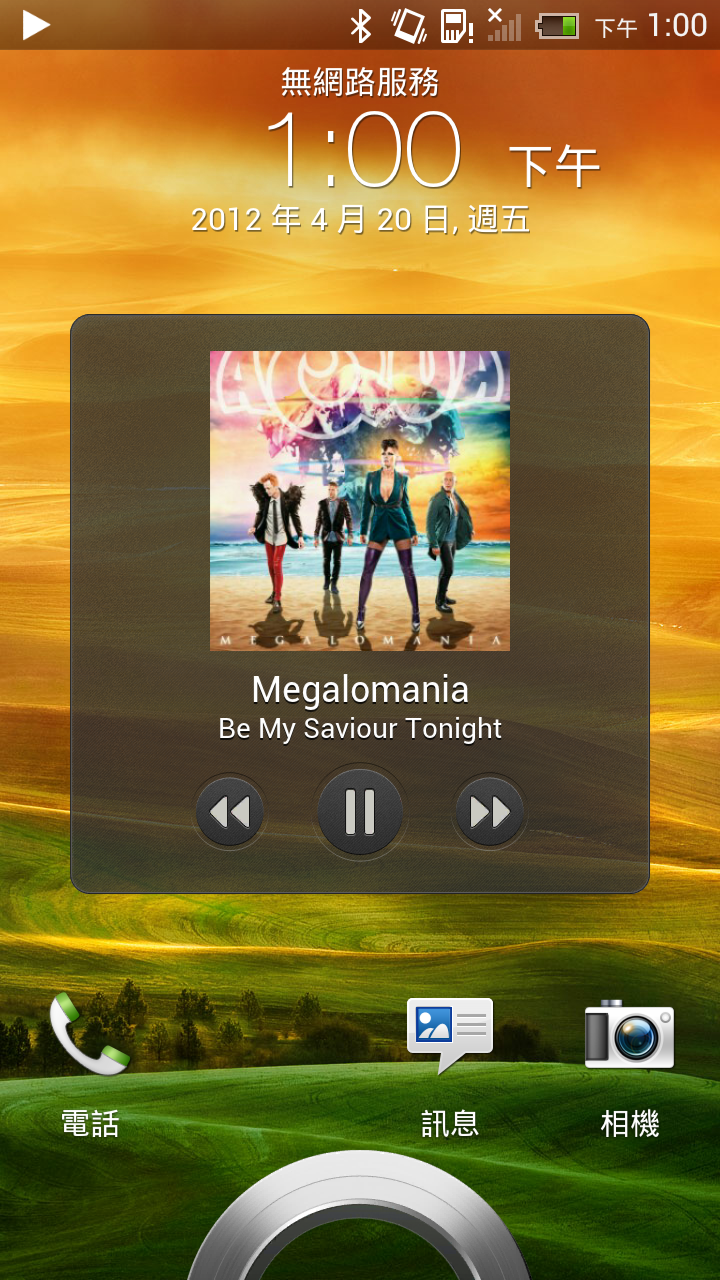
Task: Go back to the previous track
Action: tap(230, 811)
